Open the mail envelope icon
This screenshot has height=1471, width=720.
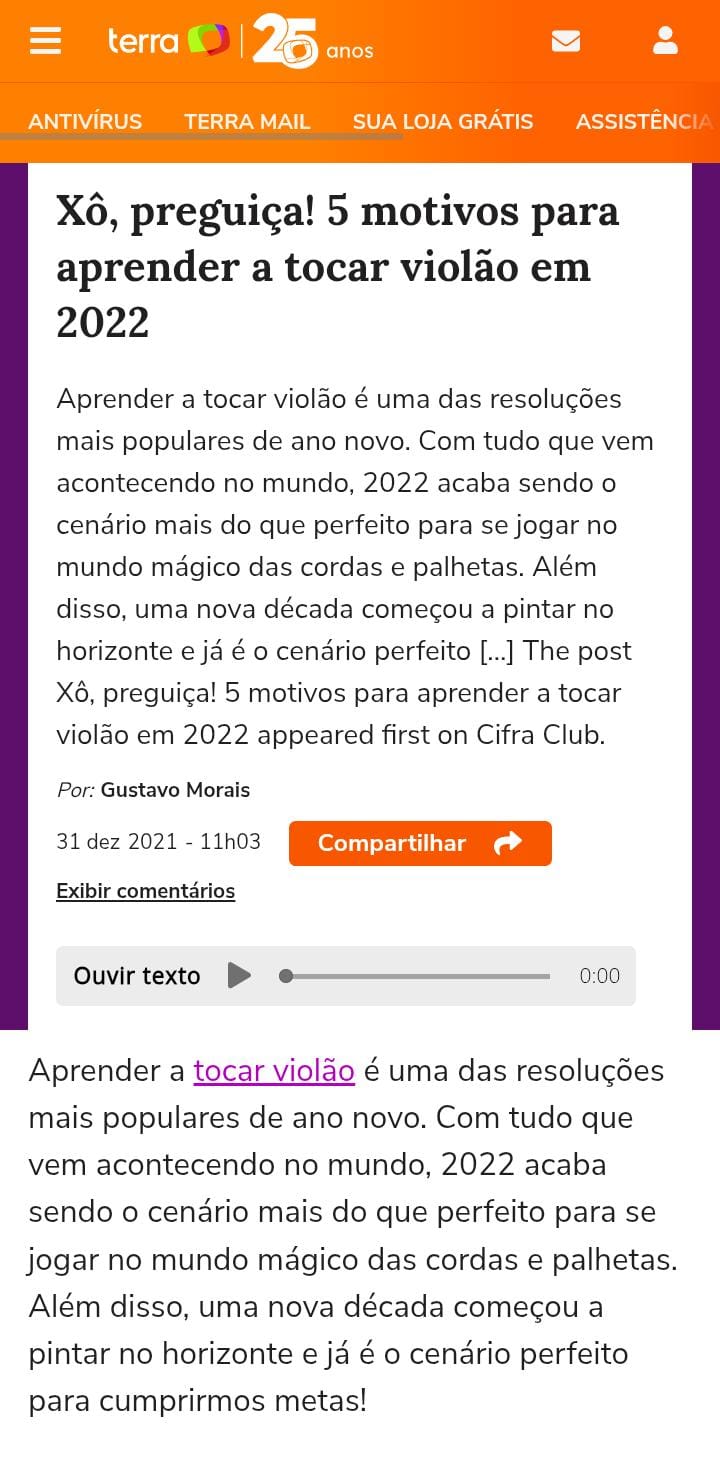[566, 41]
